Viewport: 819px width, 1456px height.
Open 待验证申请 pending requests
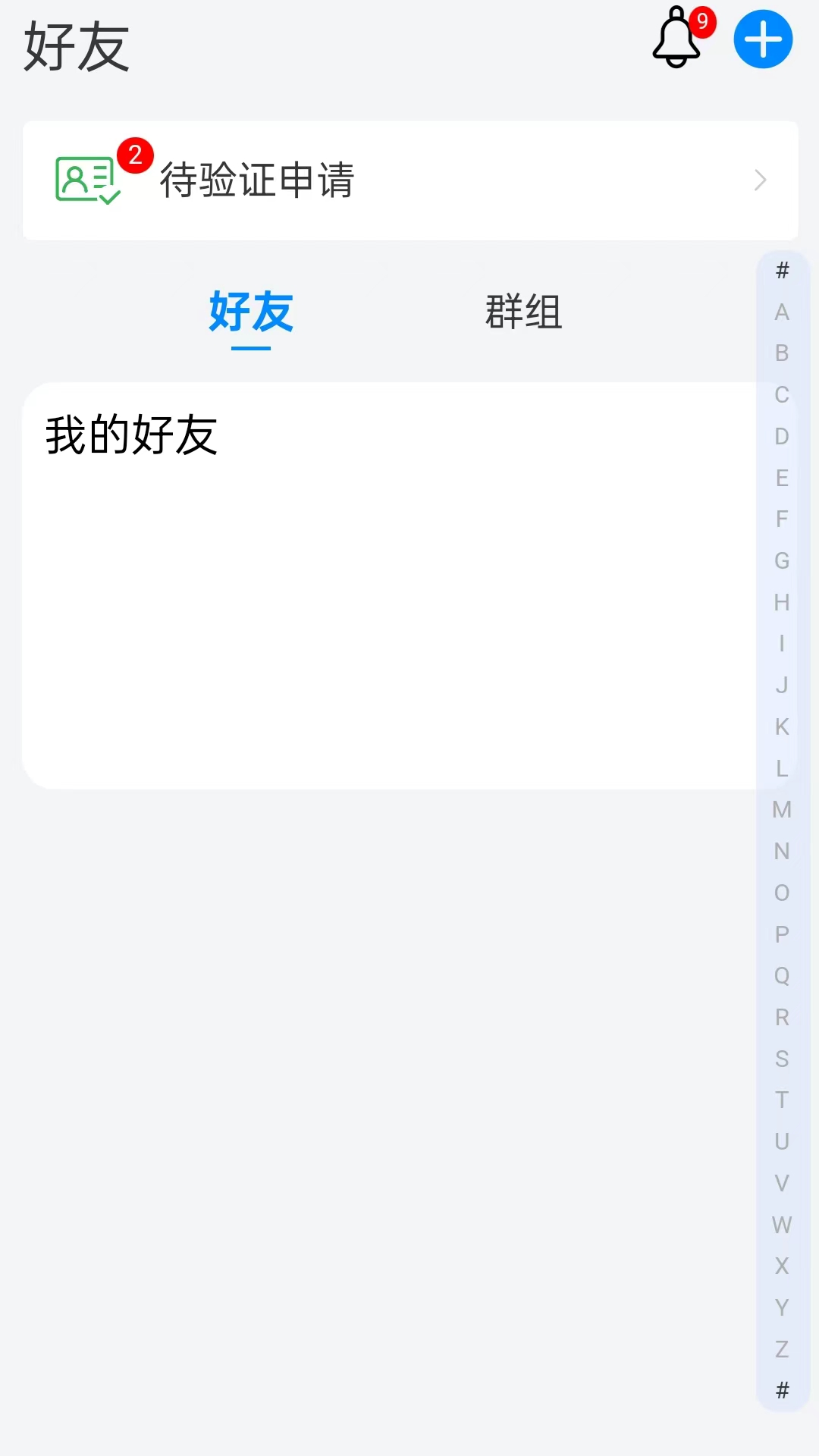(410, 180)
